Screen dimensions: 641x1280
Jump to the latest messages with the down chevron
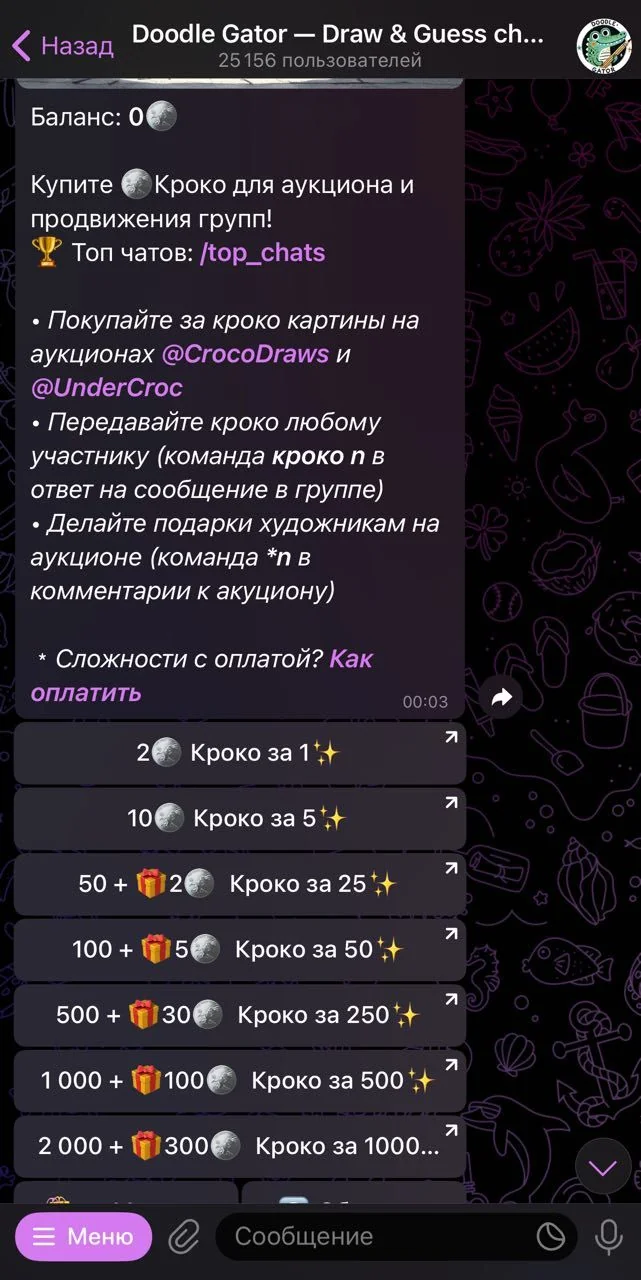coord(603,1167)
